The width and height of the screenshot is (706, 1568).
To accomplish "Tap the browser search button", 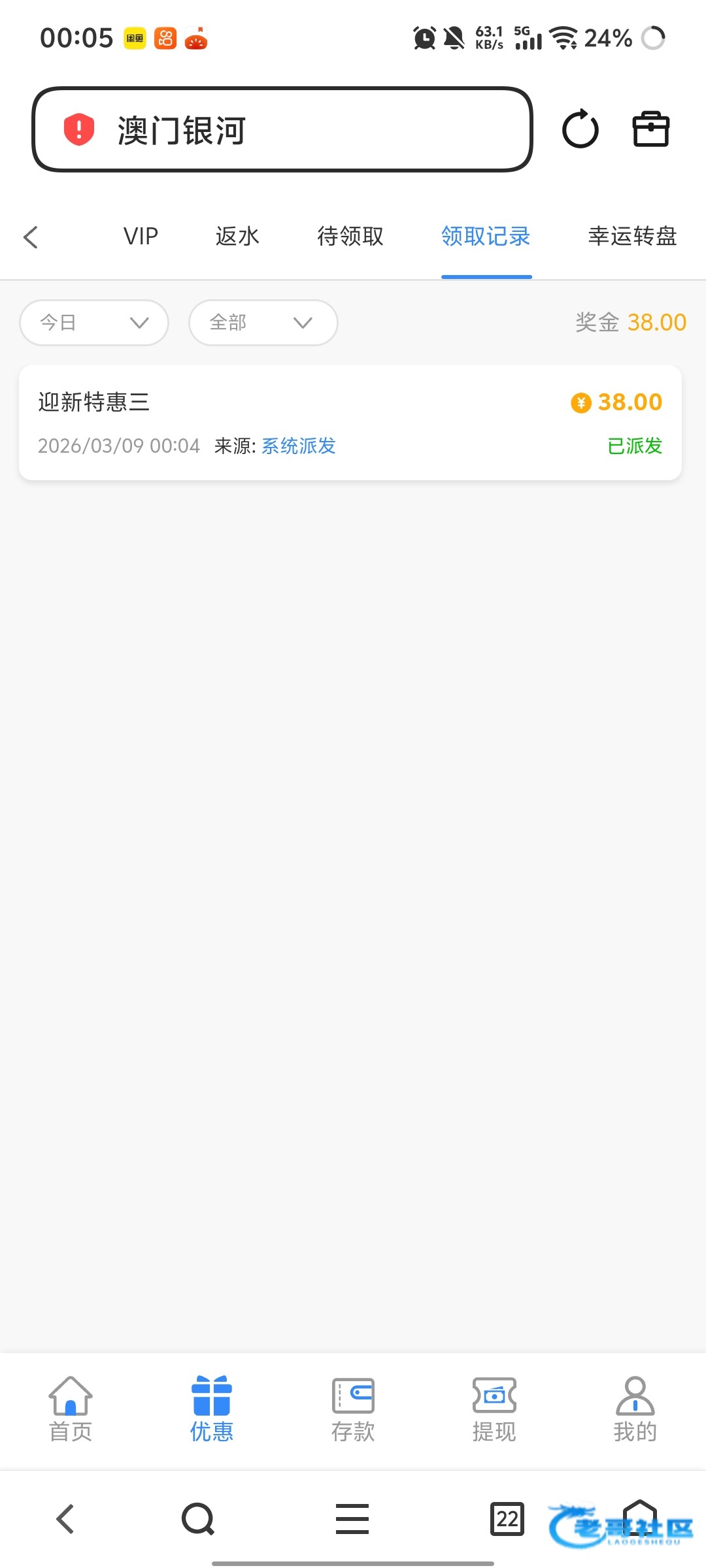I will click(198, 1518).
